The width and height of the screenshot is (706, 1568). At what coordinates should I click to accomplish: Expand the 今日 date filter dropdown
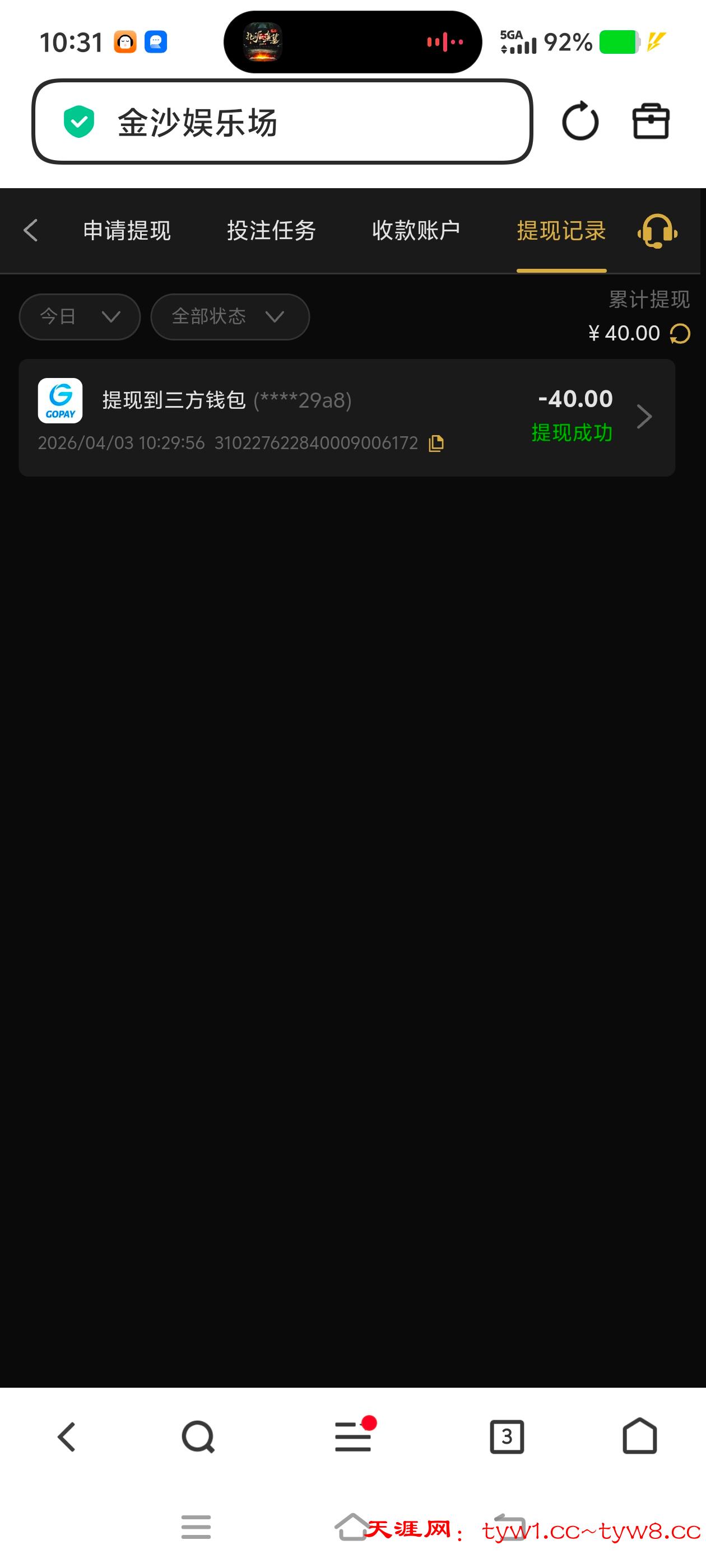tap(79, 316)
